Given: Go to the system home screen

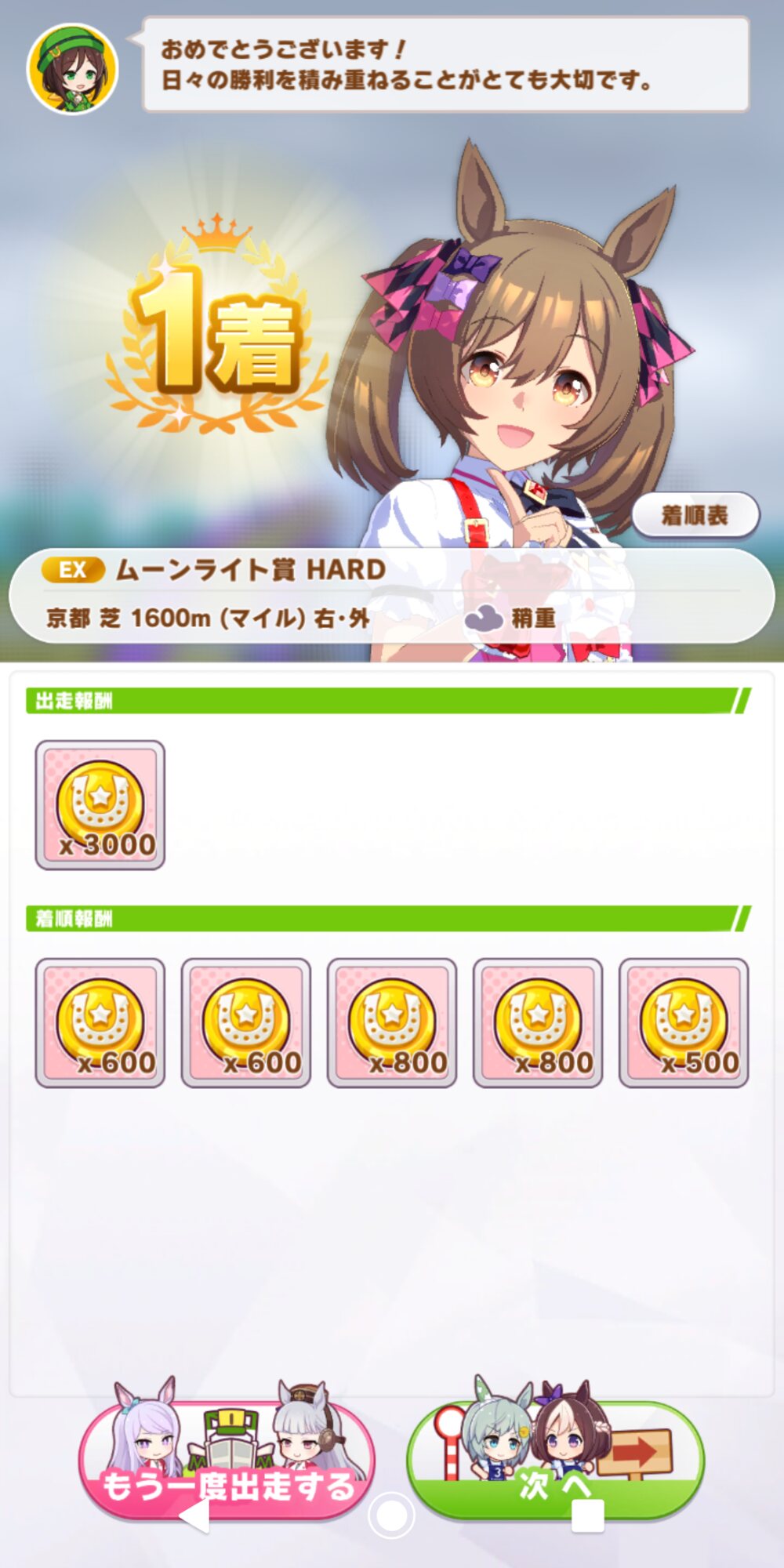Looking at the screenshot, I should 391,1515.
